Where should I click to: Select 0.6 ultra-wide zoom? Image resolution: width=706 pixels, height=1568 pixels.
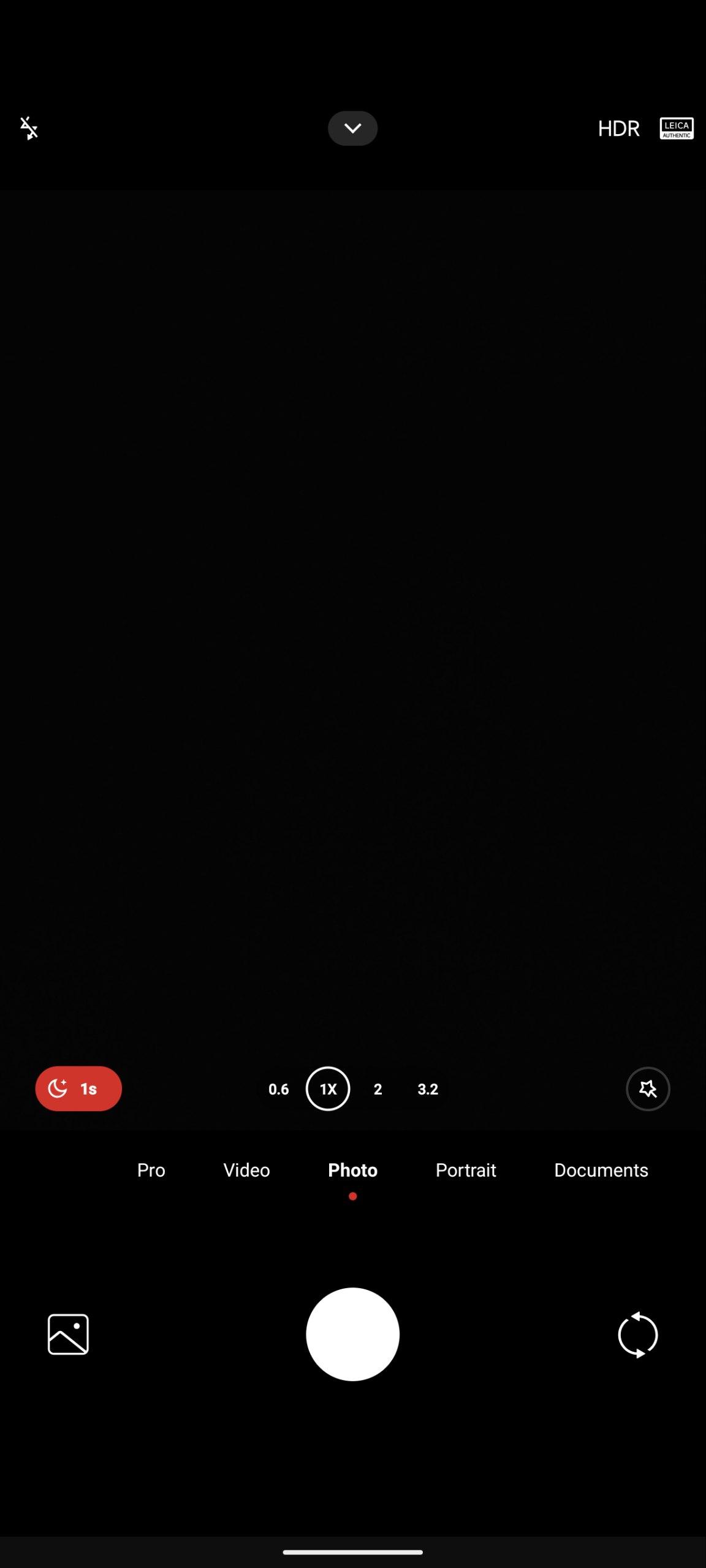click(x=278, y=1089)
